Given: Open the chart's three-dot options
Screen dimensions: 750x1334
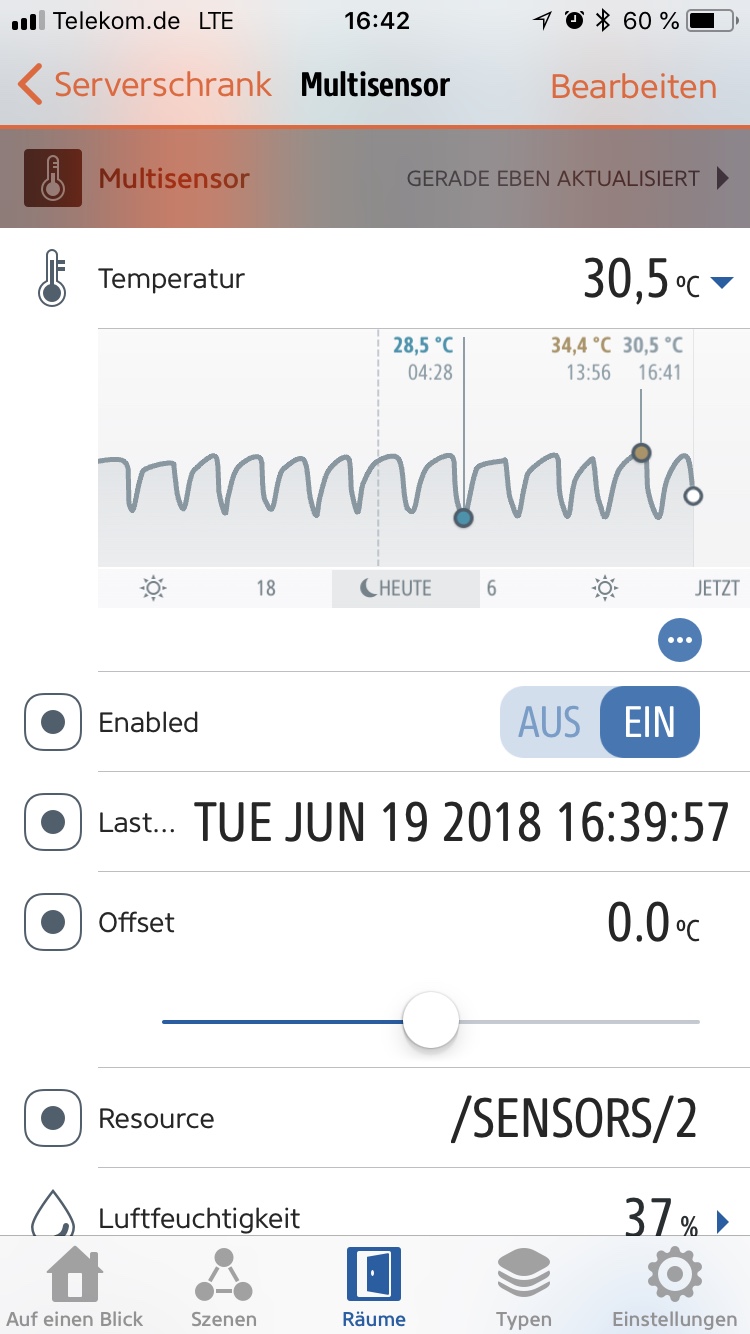Looking at the screenshot, I should pos(680,640).
